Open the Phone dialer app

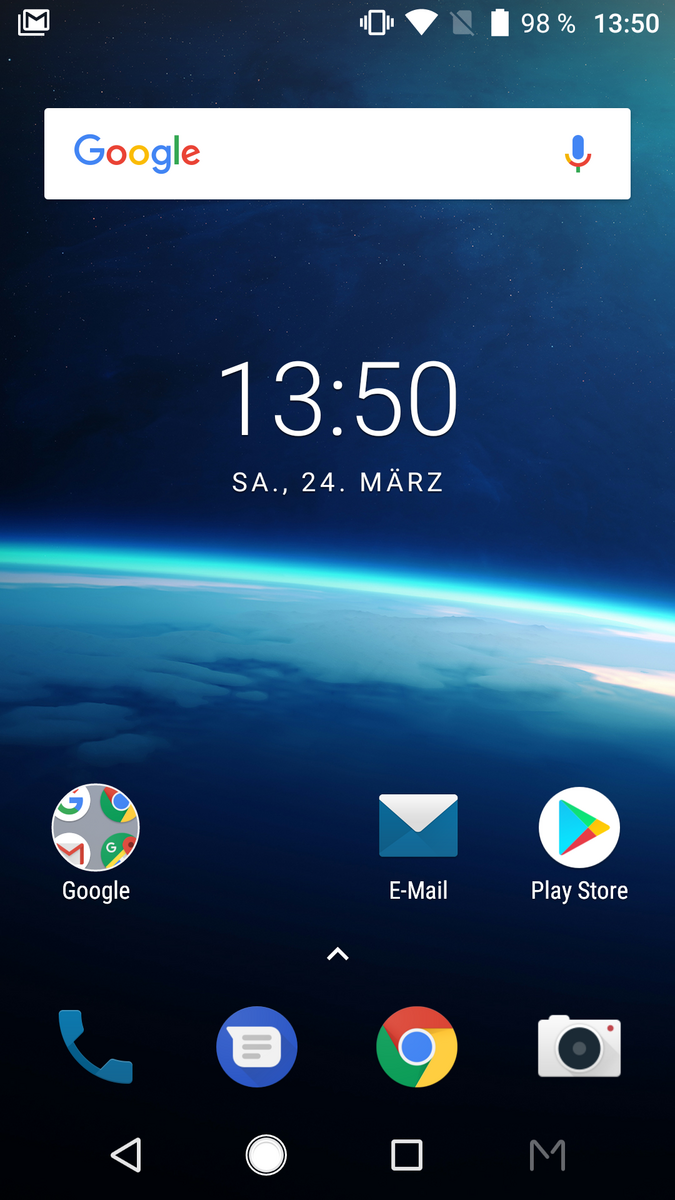pos(95,1047)
